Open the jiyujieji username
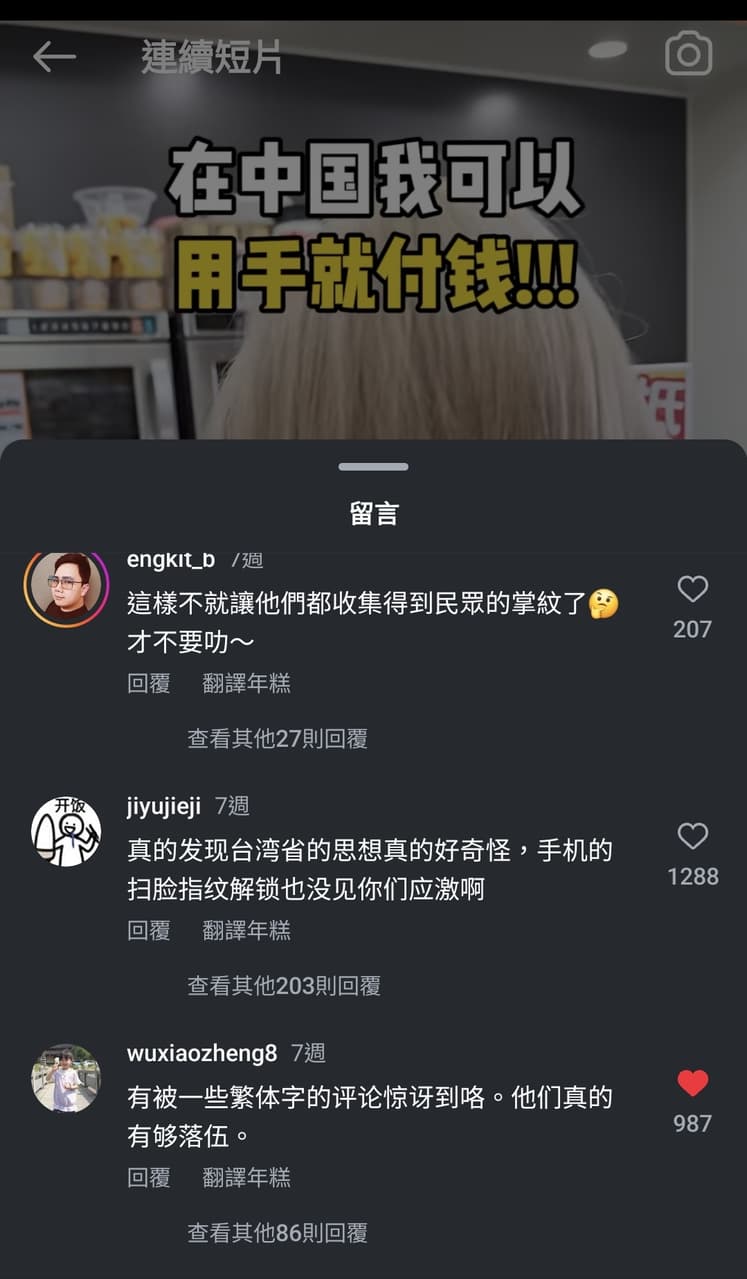The width and height of the screenshot is (747, 1279). click(164, 806)
